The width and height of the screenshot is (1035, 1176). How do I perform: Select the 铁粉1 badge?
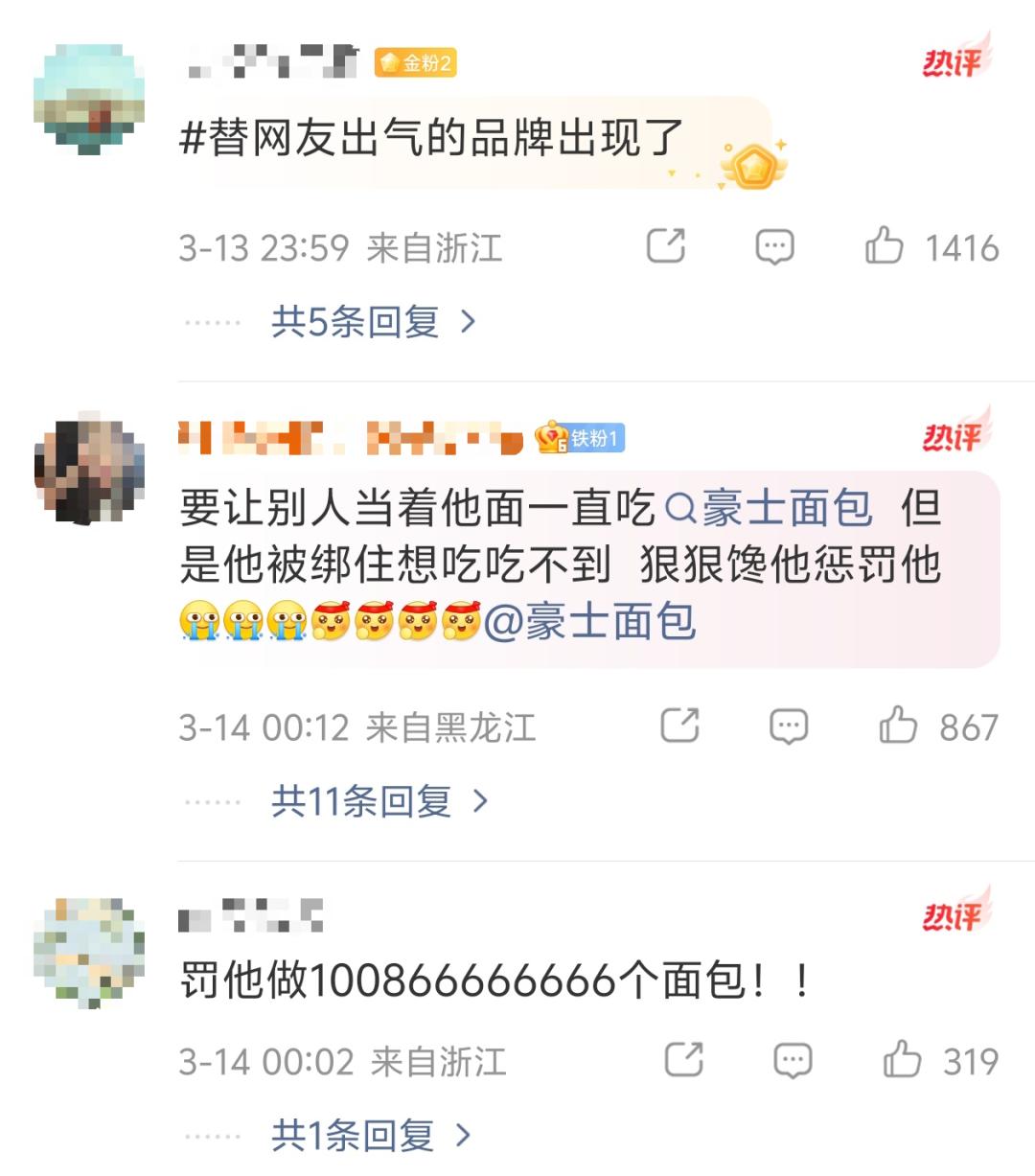(x=579, y=438)
